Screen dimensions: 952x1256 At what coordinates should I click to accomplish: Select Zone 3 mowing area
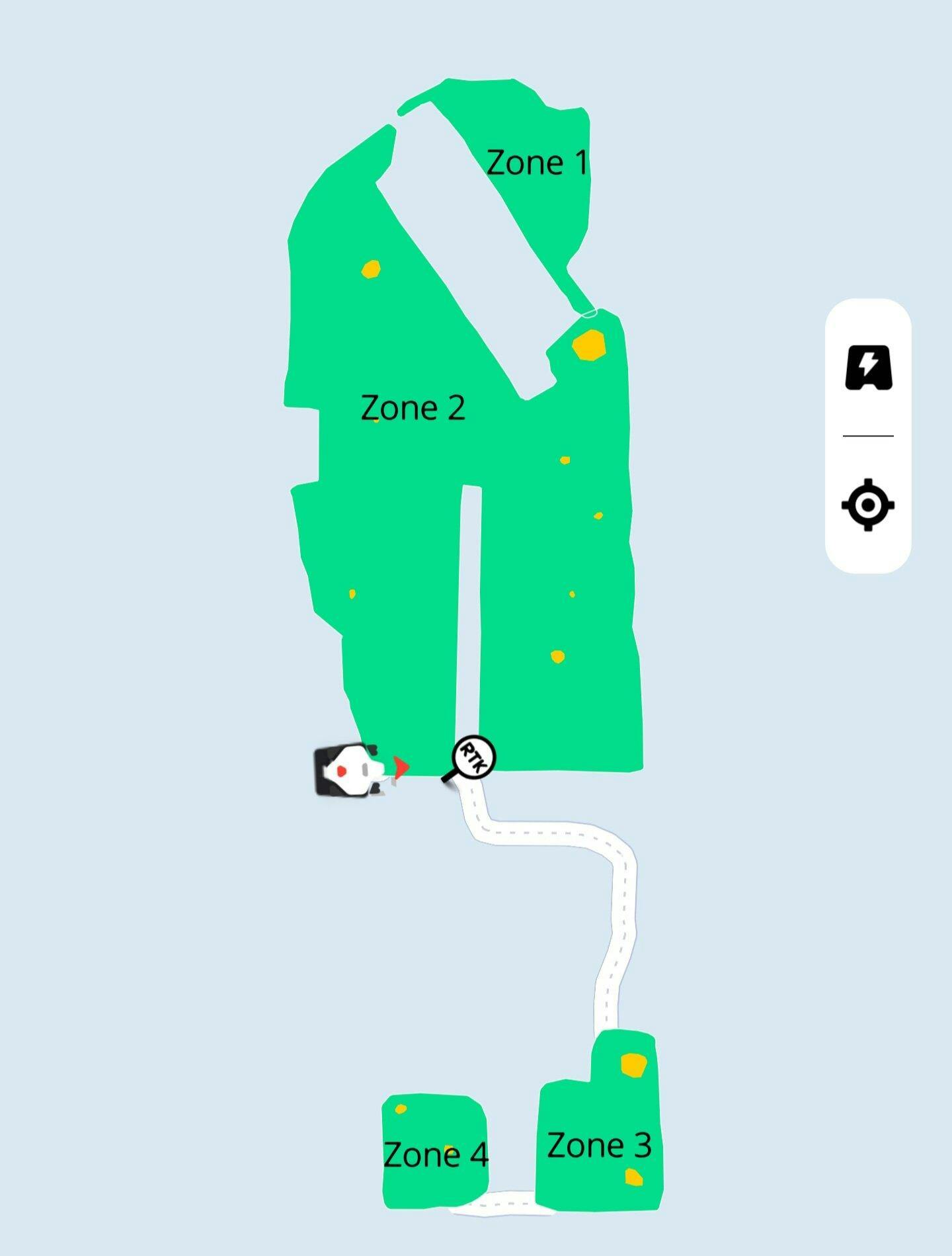(599, 1146)
